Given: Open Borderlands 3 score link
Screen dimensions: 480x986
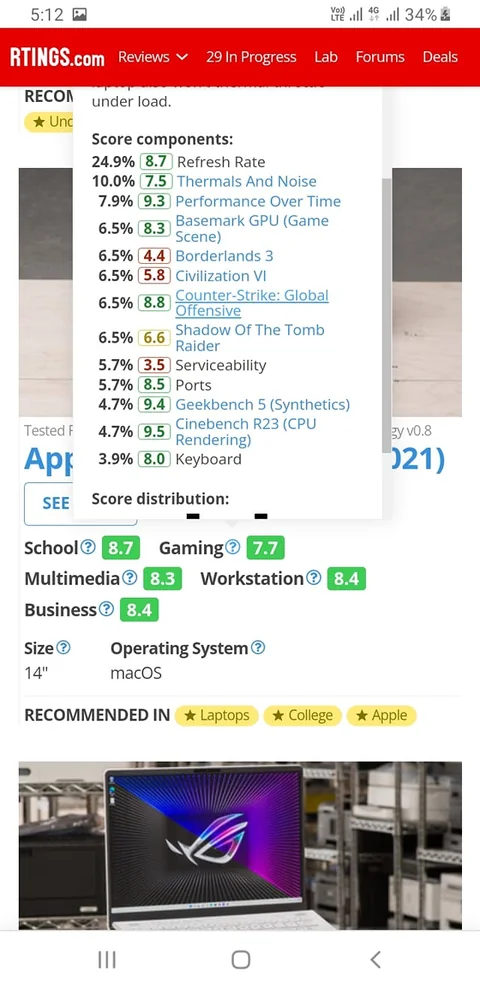Looking at the screenshot, I should click(x=224, y=256).
